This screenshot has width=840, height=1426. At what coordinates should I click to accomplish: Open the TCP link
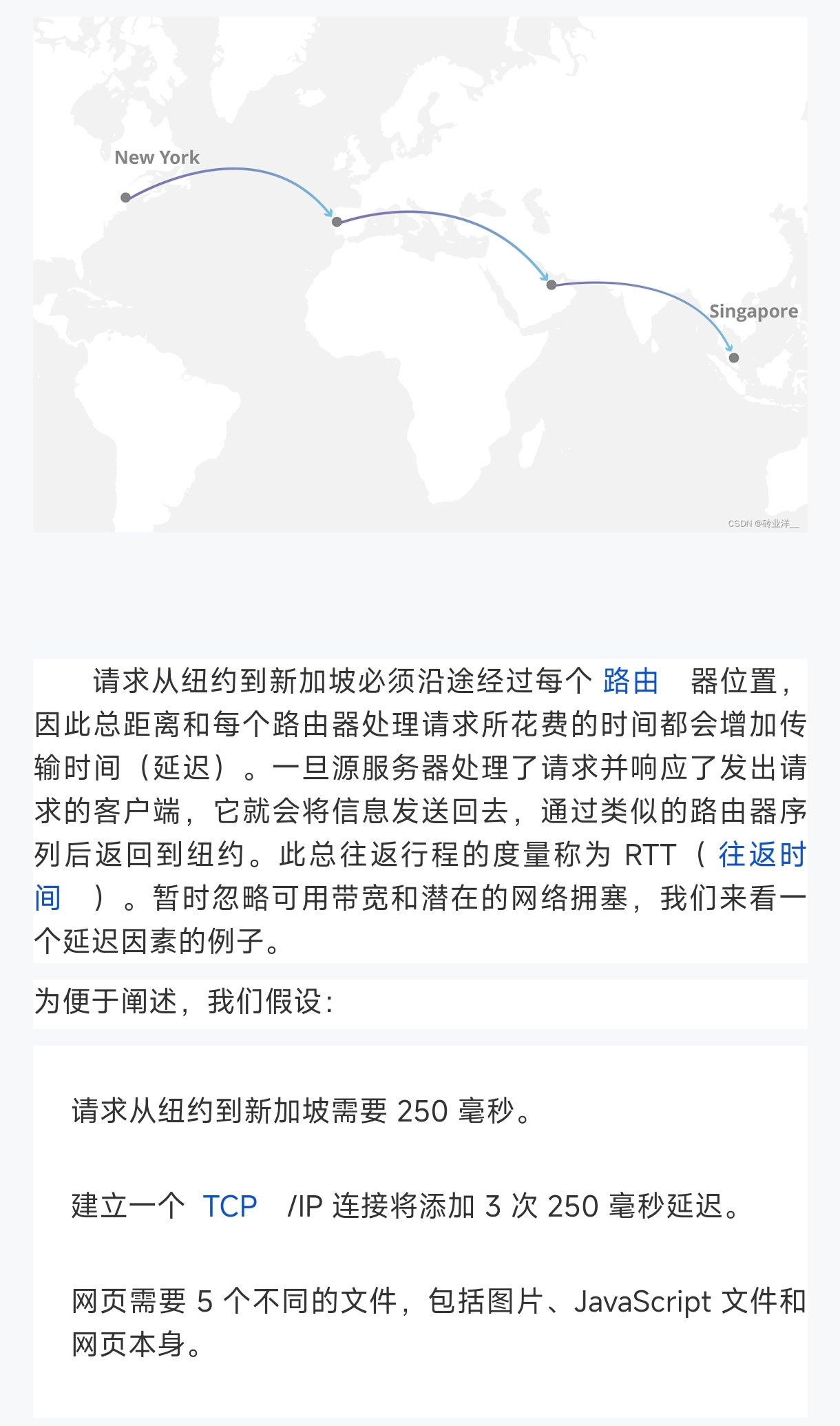[x=230, y=1206]
